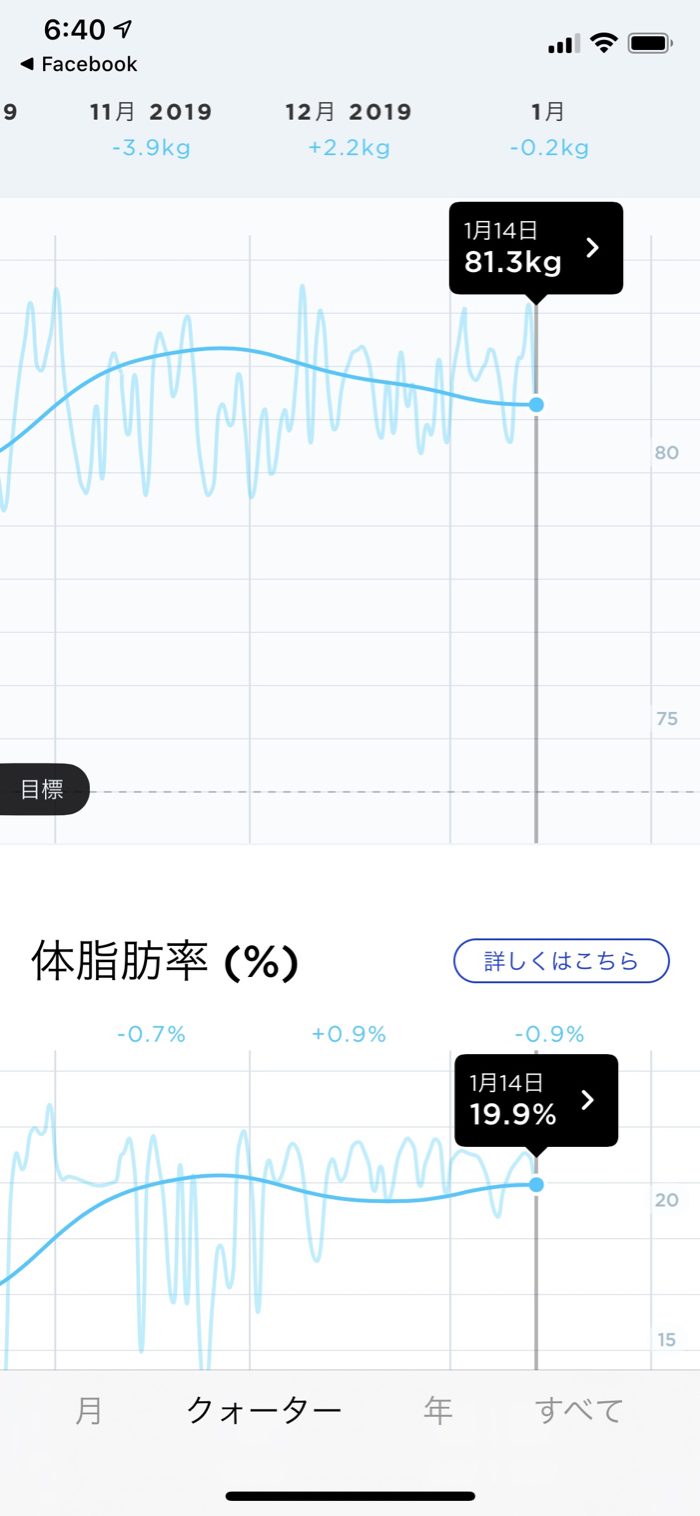Open the 81.3kg weight tooltip details
Viewport: 700px width, 1516px height.
(536, 248)
